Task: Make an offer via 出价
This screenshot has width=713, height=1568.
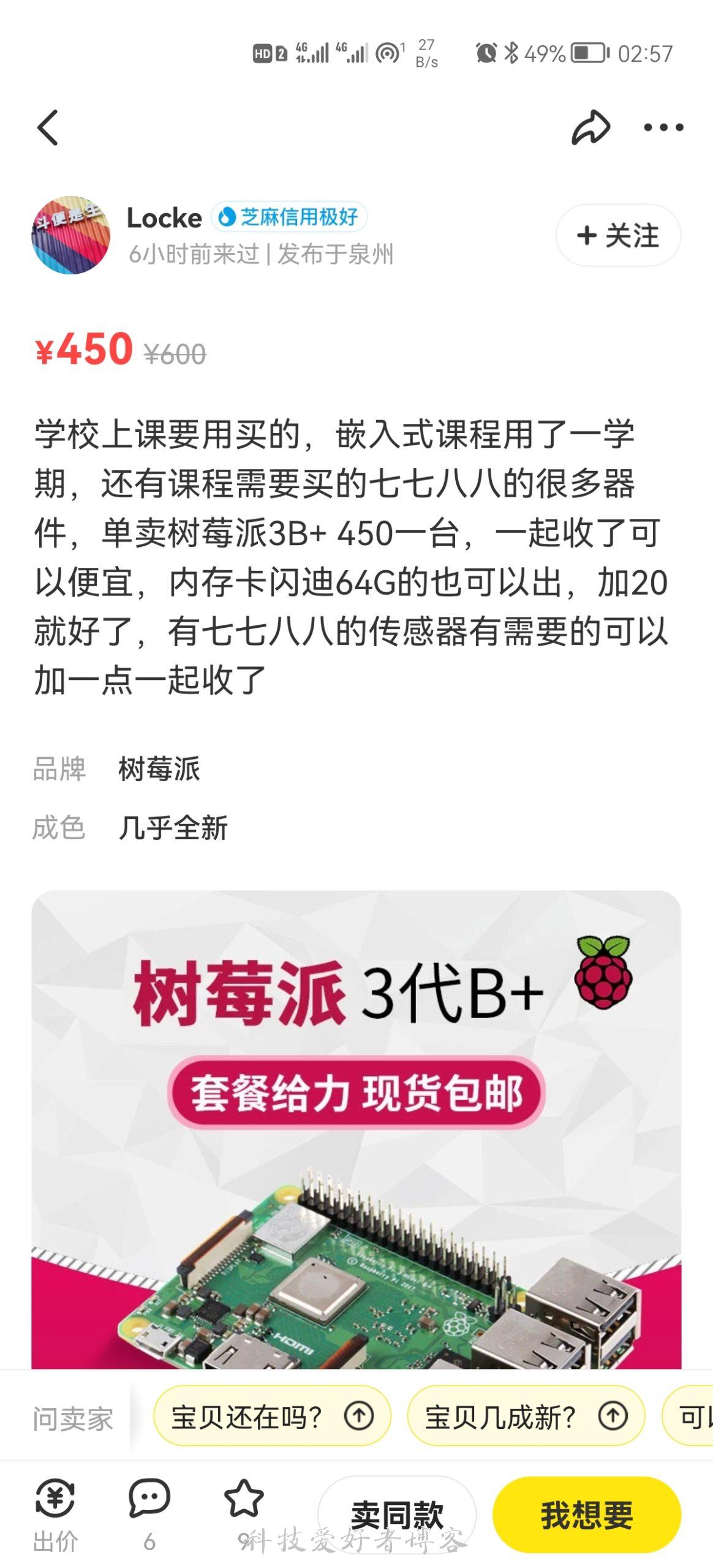Action: 55,1513
